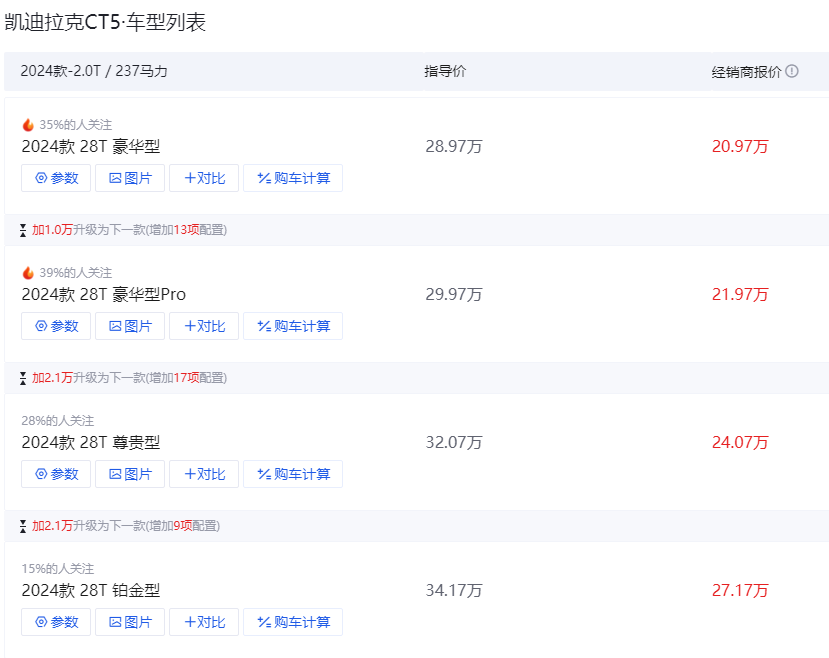Image resolution: width=829 pixels, height=658 pixels.
Task: Open 购车计算 for 28T 豪华型
Action: pos(293,178)
